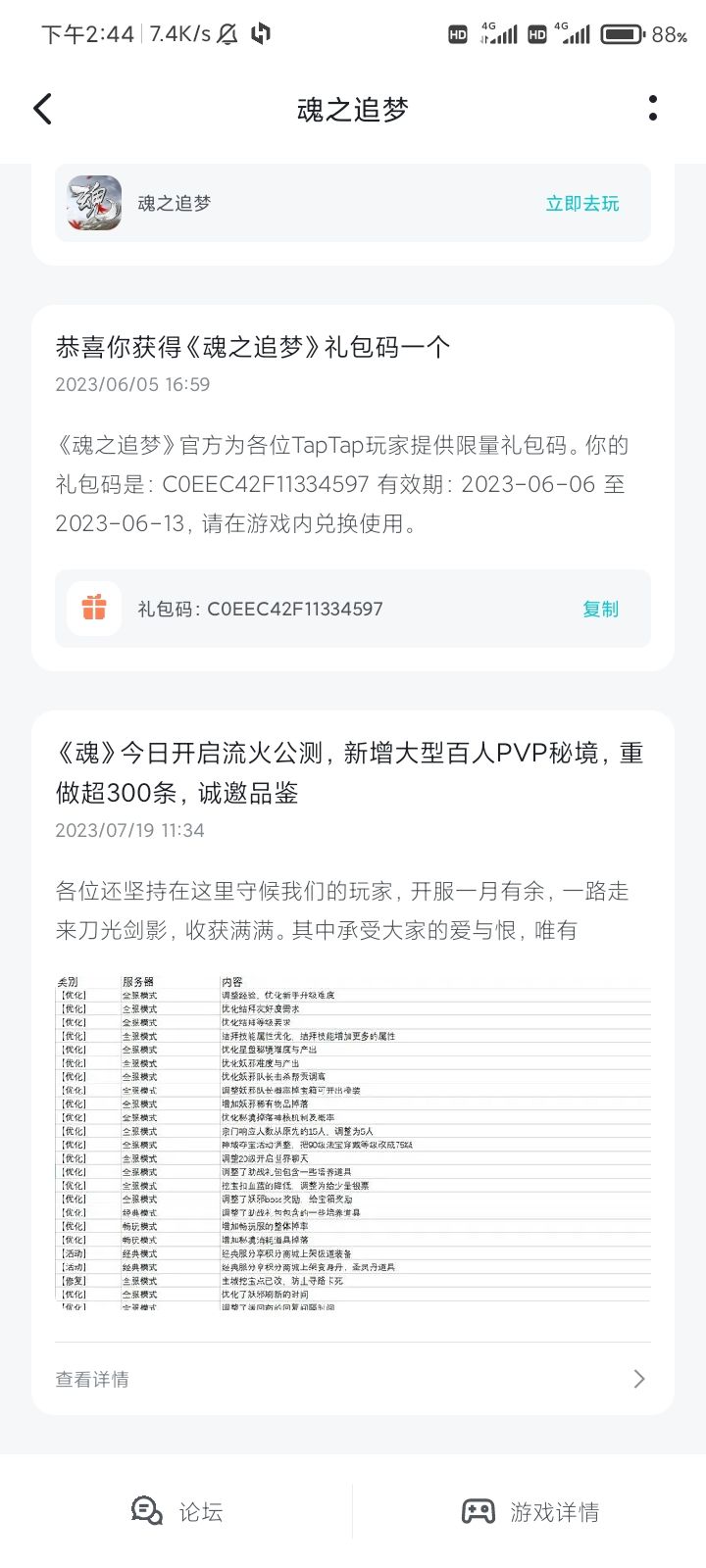Image resolution: width=706 pixels, height=1568 pixels.
Task: Select the speech-bubble 论坛 icon
Action: (145, 1510)
